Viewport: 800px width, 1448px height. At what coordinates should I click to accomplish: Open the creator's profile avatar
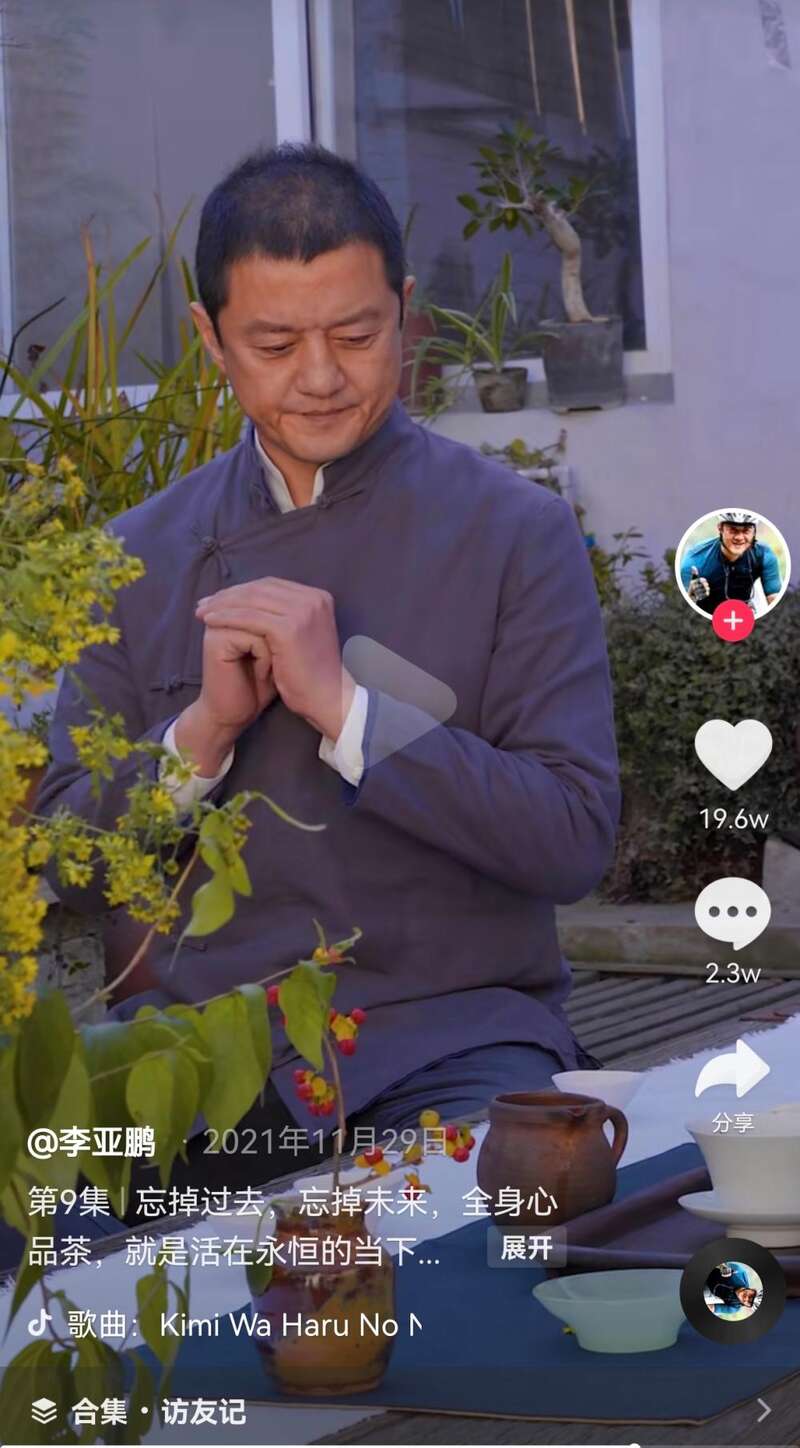732,564
